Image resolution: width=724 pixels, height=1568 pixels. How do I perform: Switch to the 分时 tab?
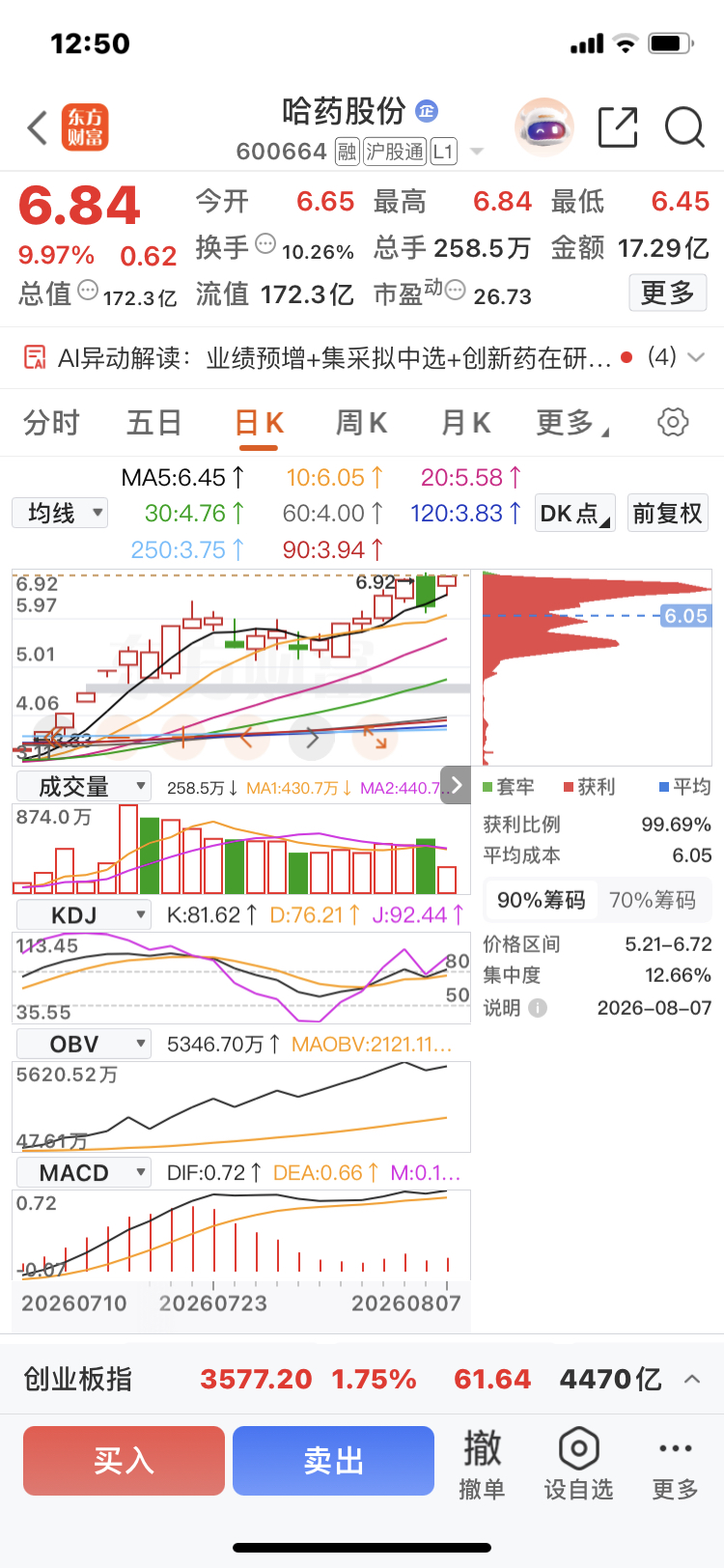coord(51,423)
